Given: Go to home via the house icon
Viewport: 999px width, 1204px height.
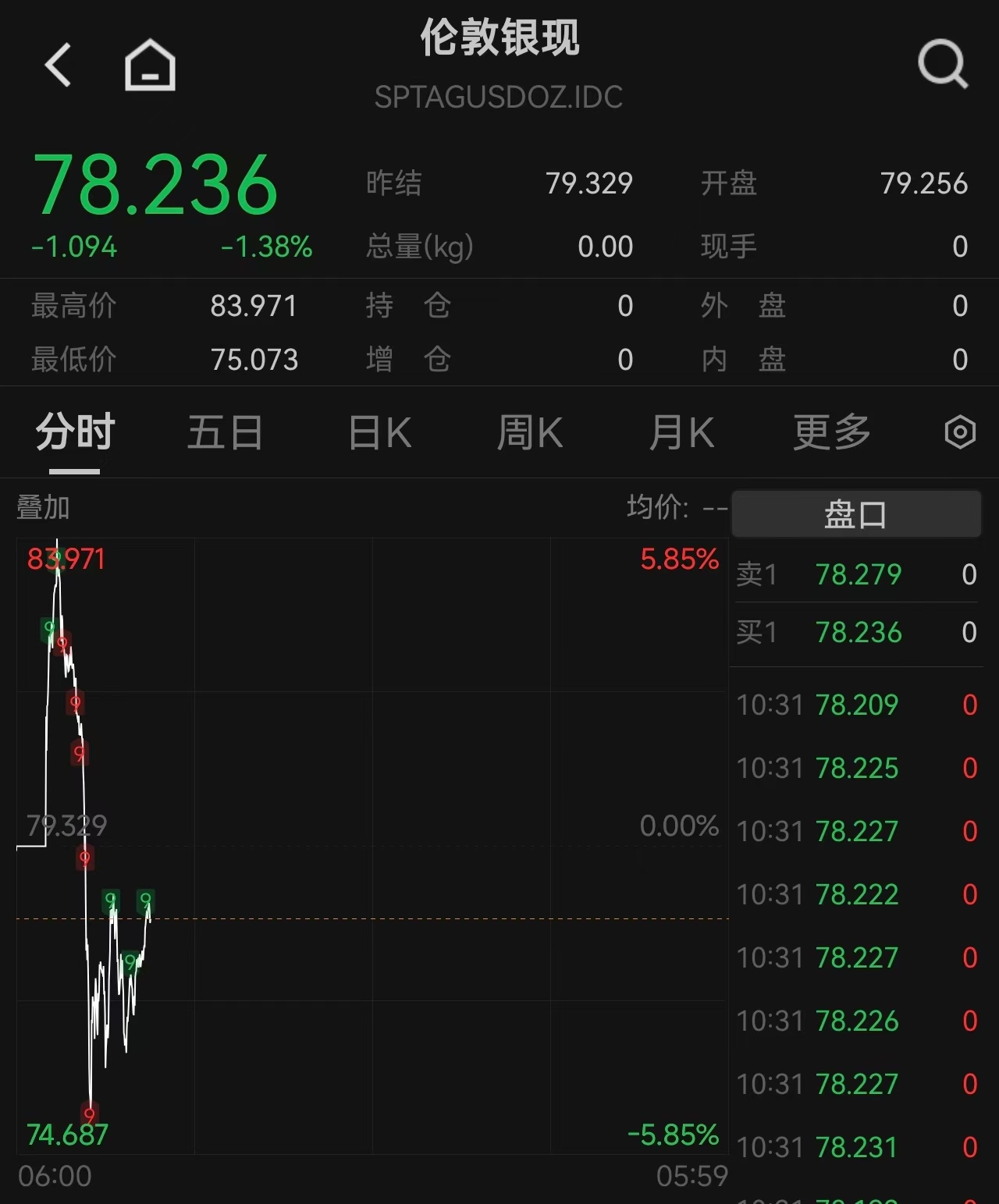Looking at the screenshot, I should (148, 64).
